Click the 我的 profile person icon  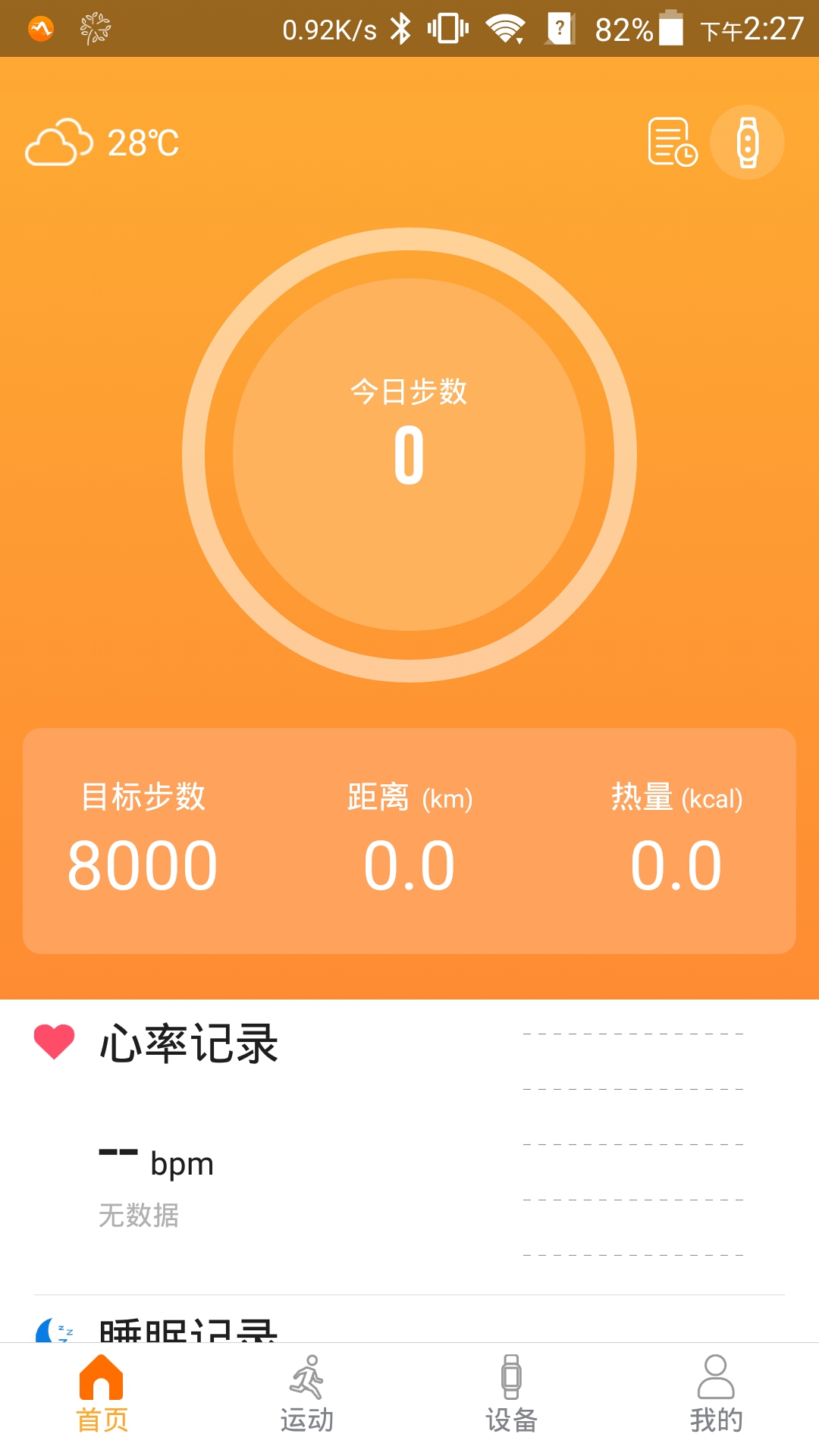point(716,1380)
